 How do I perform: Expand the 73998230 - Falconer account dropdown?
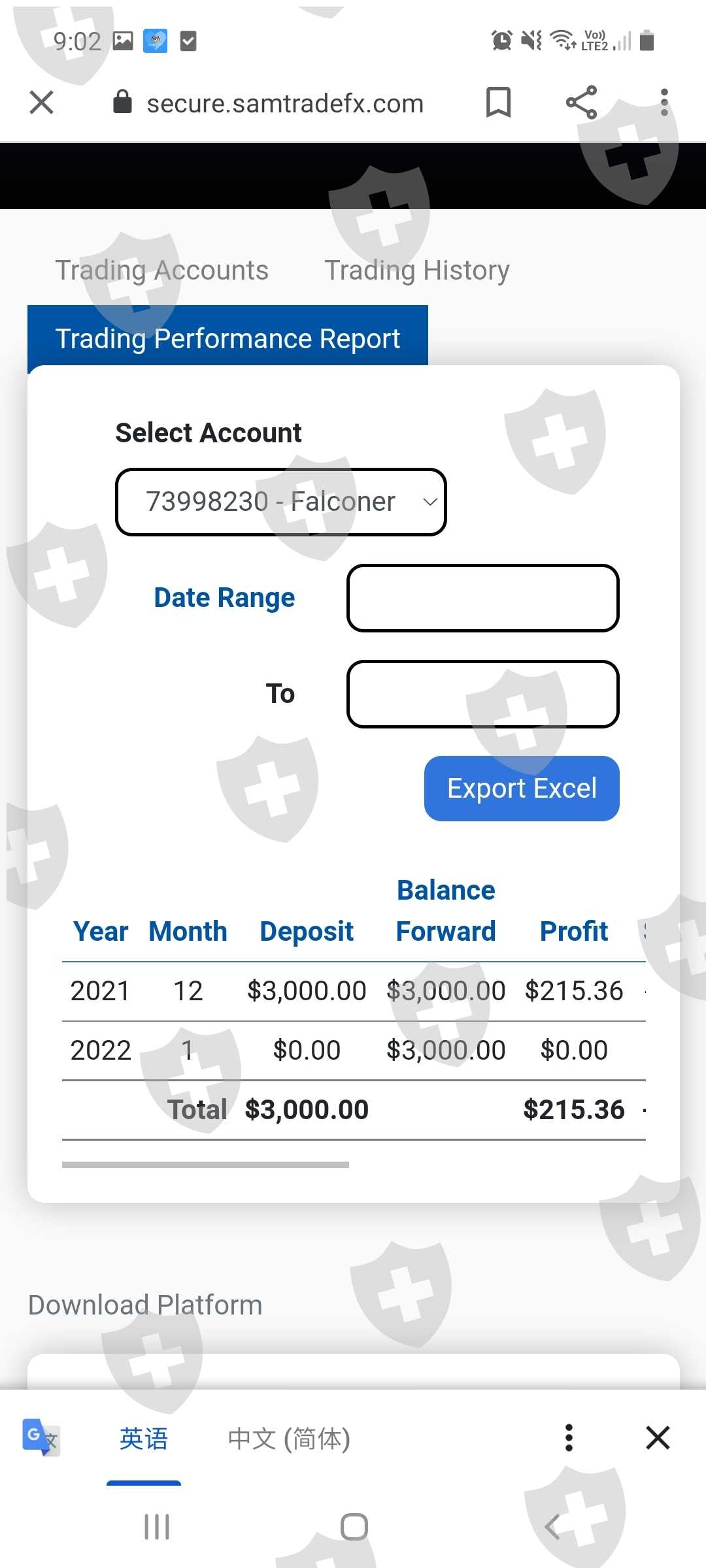pyautogui.click(x=281, y=502)
